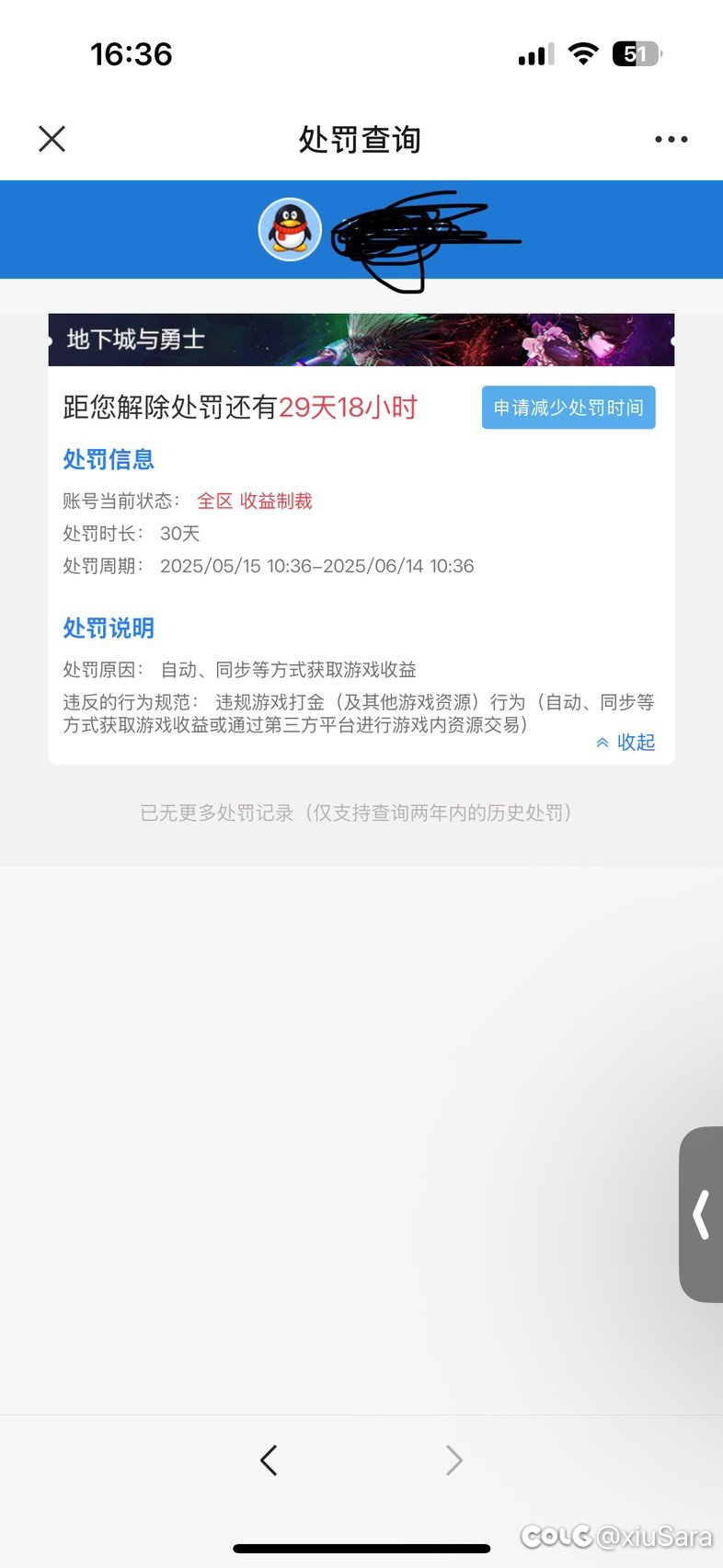Screen dimensions: 723x1568
Task: Tap the X close icon
Action: (x=52, y=138)
